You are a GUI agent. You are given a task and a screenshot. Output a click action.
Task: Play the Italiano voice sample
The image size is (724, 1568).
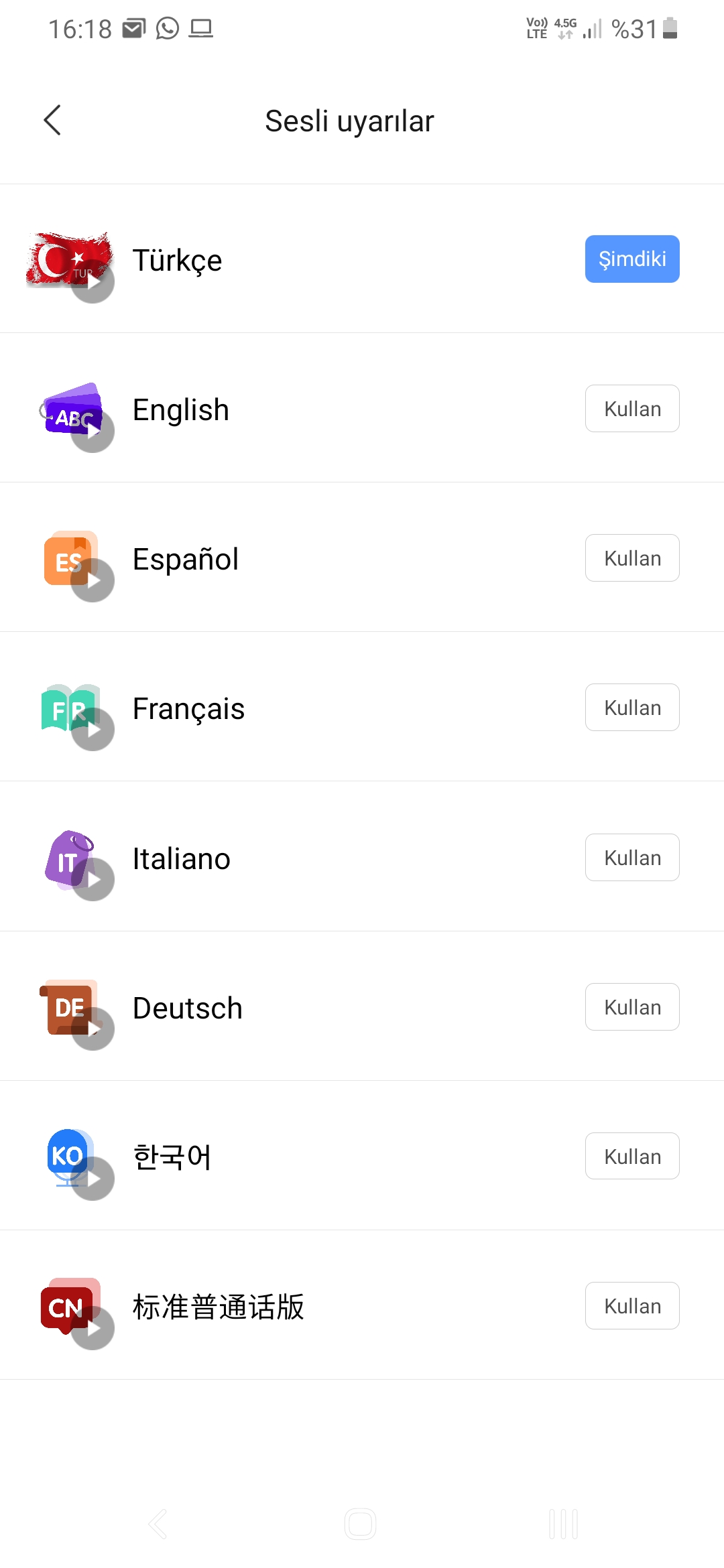click(x=93, y=879)
